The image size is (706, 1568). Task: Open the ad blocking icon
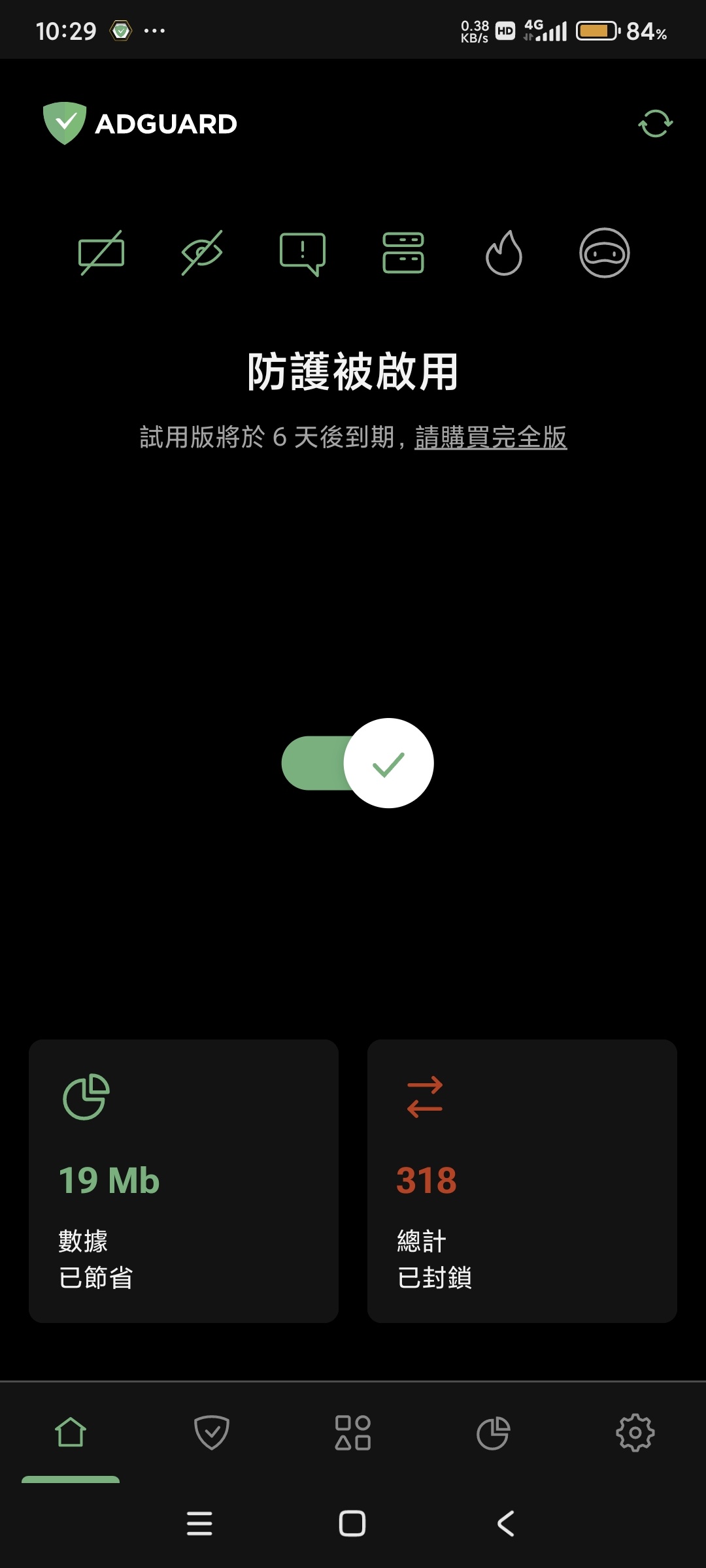pyautogui.click(x=101, y=253)
